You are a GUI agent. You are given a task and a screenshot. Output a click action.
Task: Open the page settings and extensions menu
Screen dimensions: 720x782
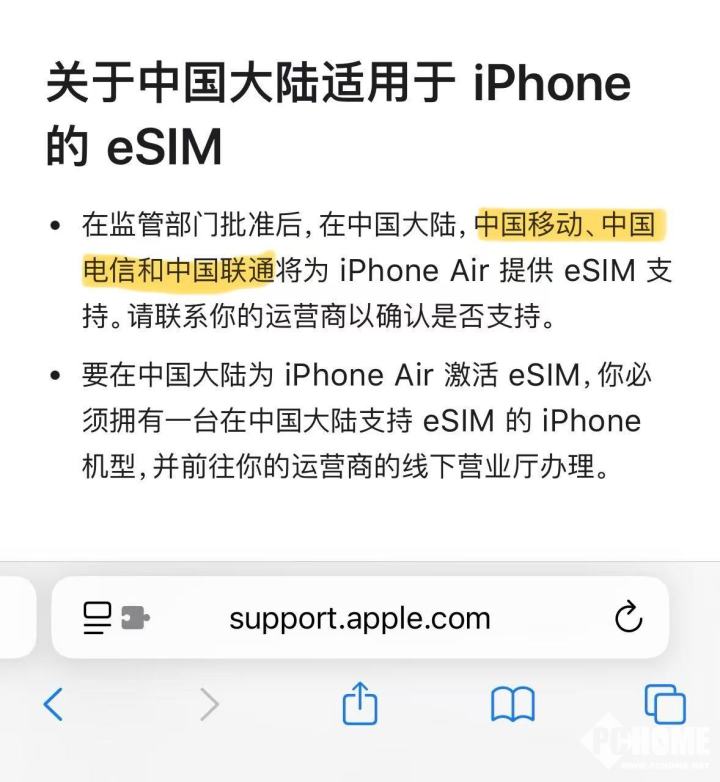point(115,618)
